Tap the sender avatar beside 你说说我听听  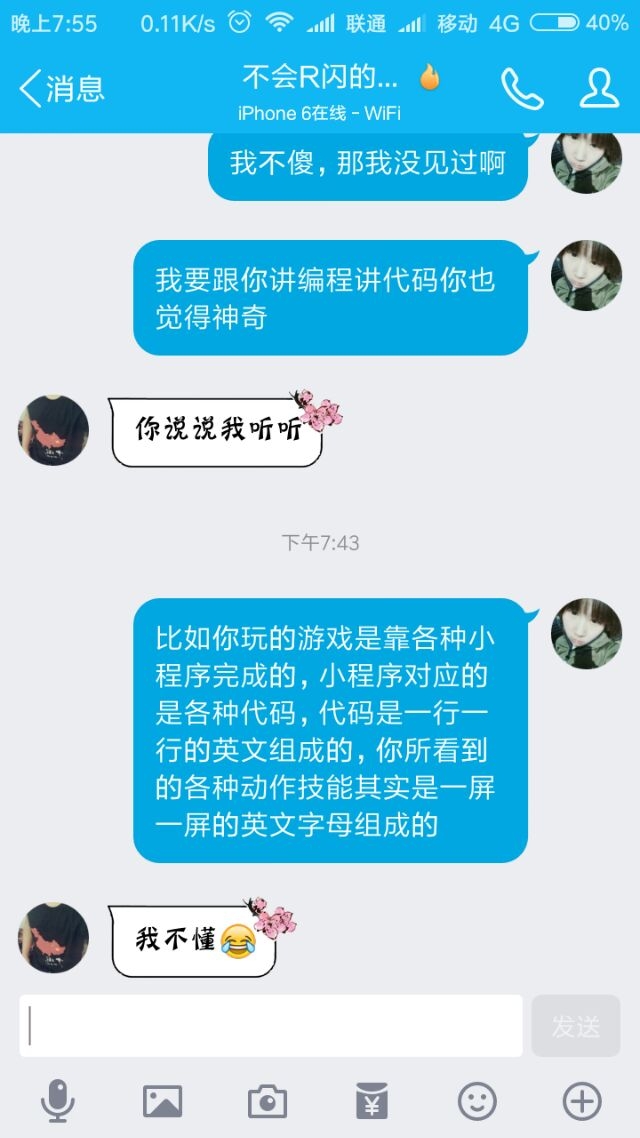coord(53,430)
